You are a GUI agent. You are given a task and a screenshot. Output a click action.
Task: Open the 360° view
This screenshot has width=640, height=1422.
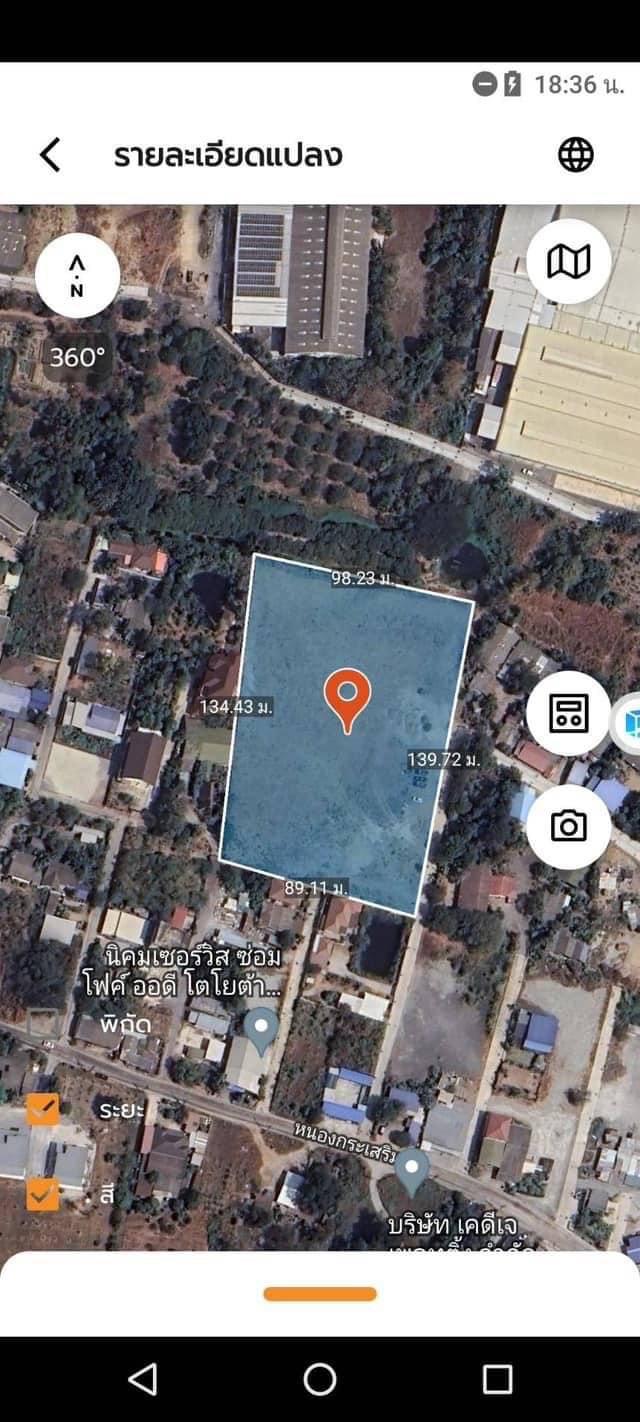[77, 357]
